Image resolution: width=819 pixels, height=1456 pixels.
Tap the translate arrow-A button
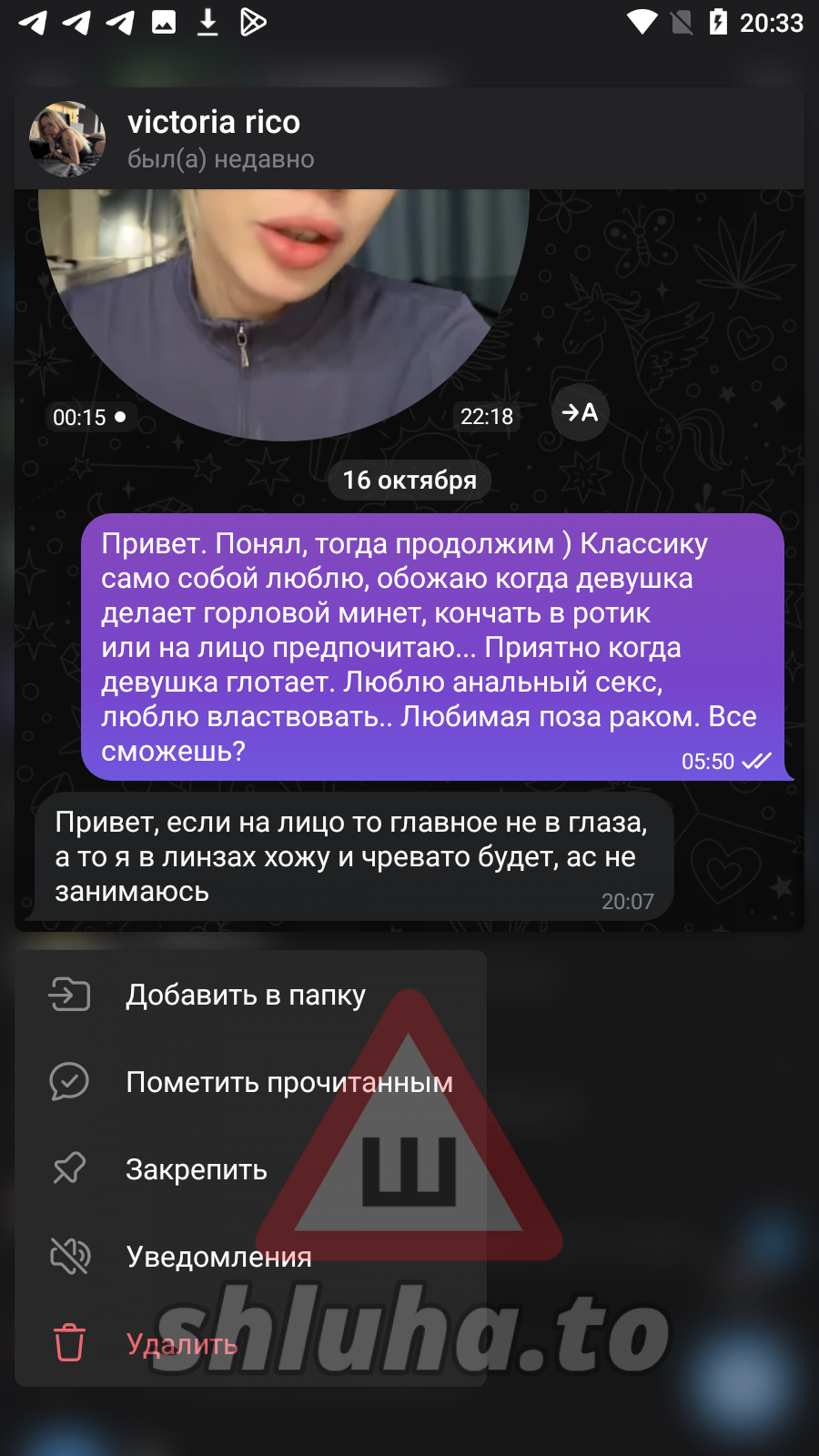580,413
